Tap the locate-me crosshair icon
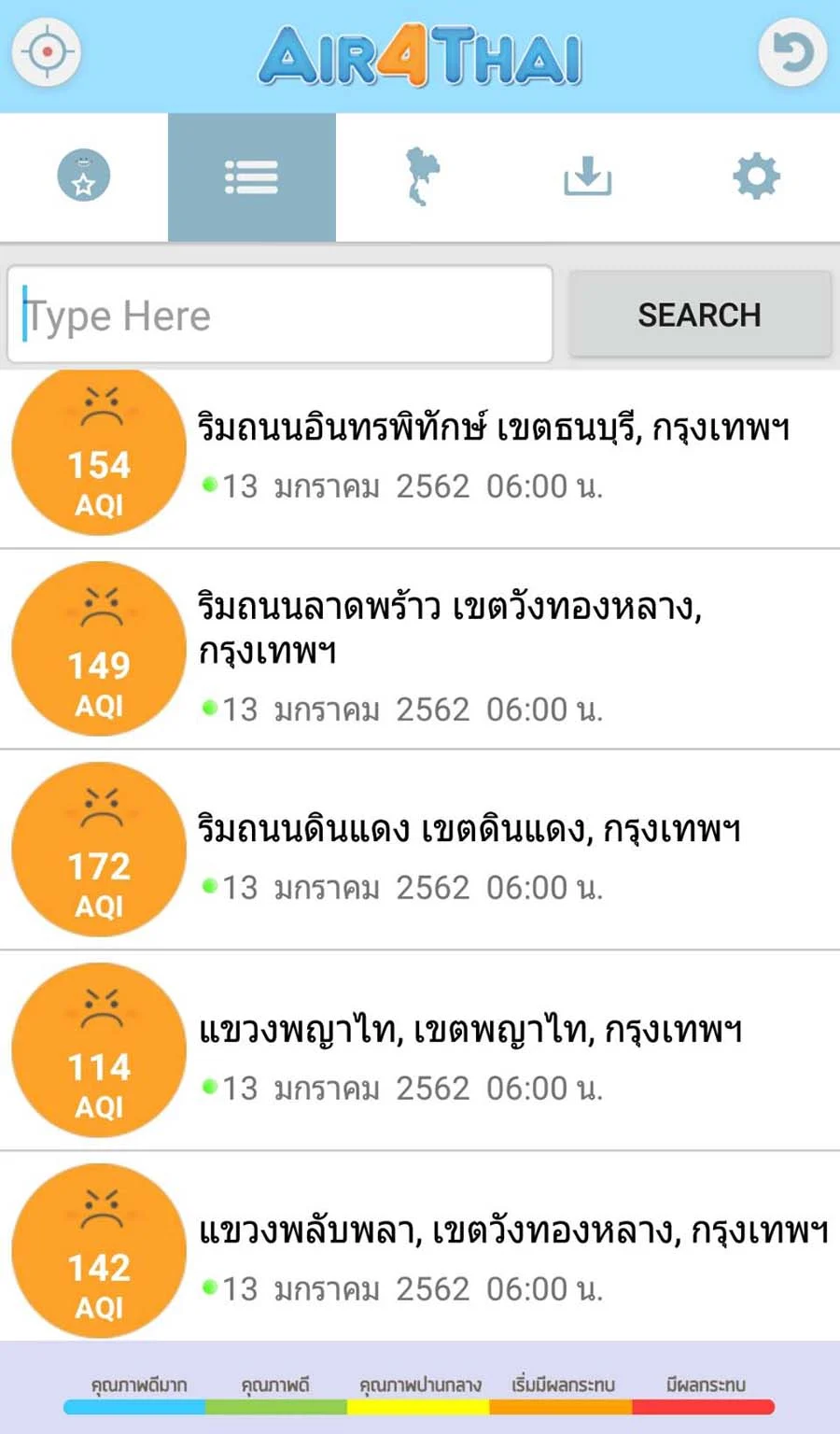This screenshot has width=840, height=1434. pyautogui.click(x=47, y=52)
